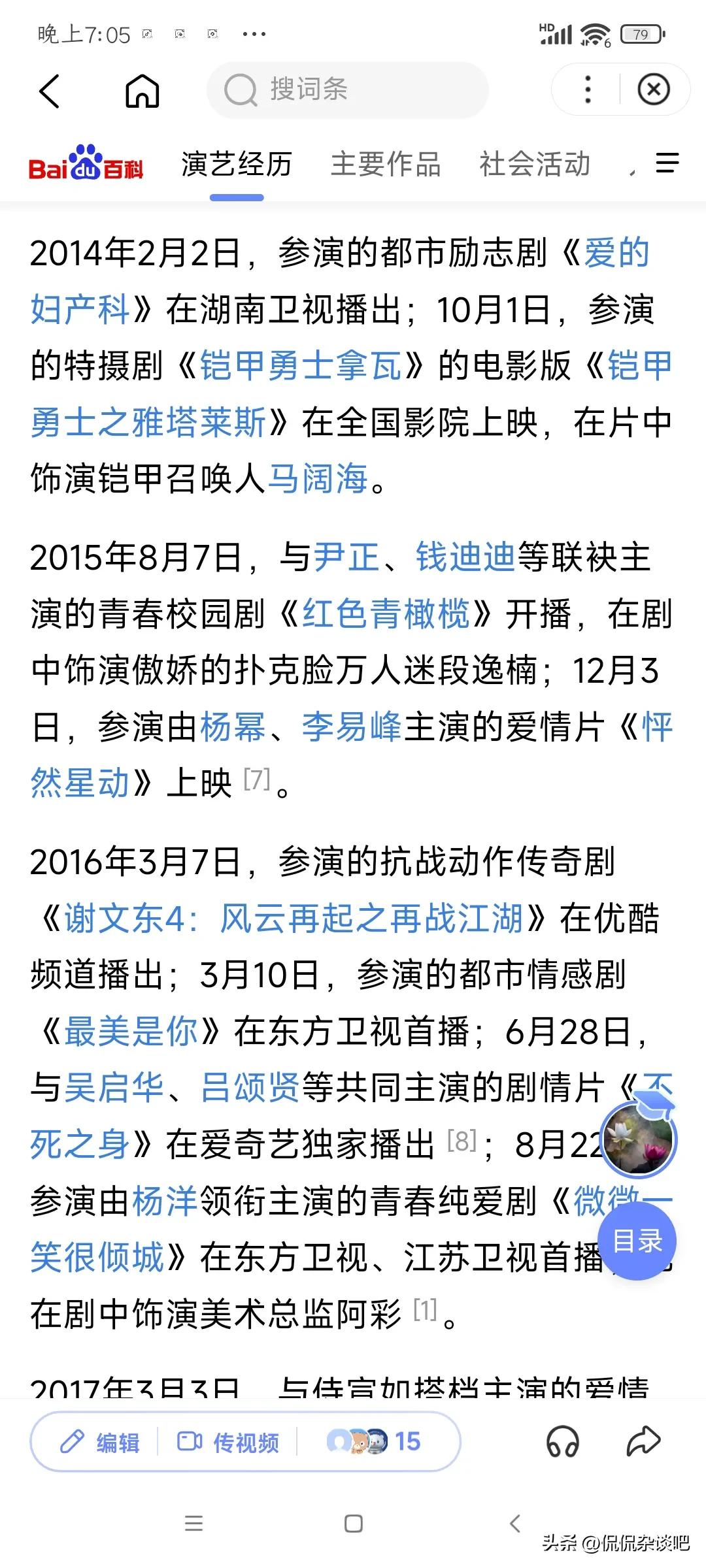Image resolution: width=706 pixels, height=1568 pixels.
Task: Select the 社会活动 tab
Action: (535, 165)
